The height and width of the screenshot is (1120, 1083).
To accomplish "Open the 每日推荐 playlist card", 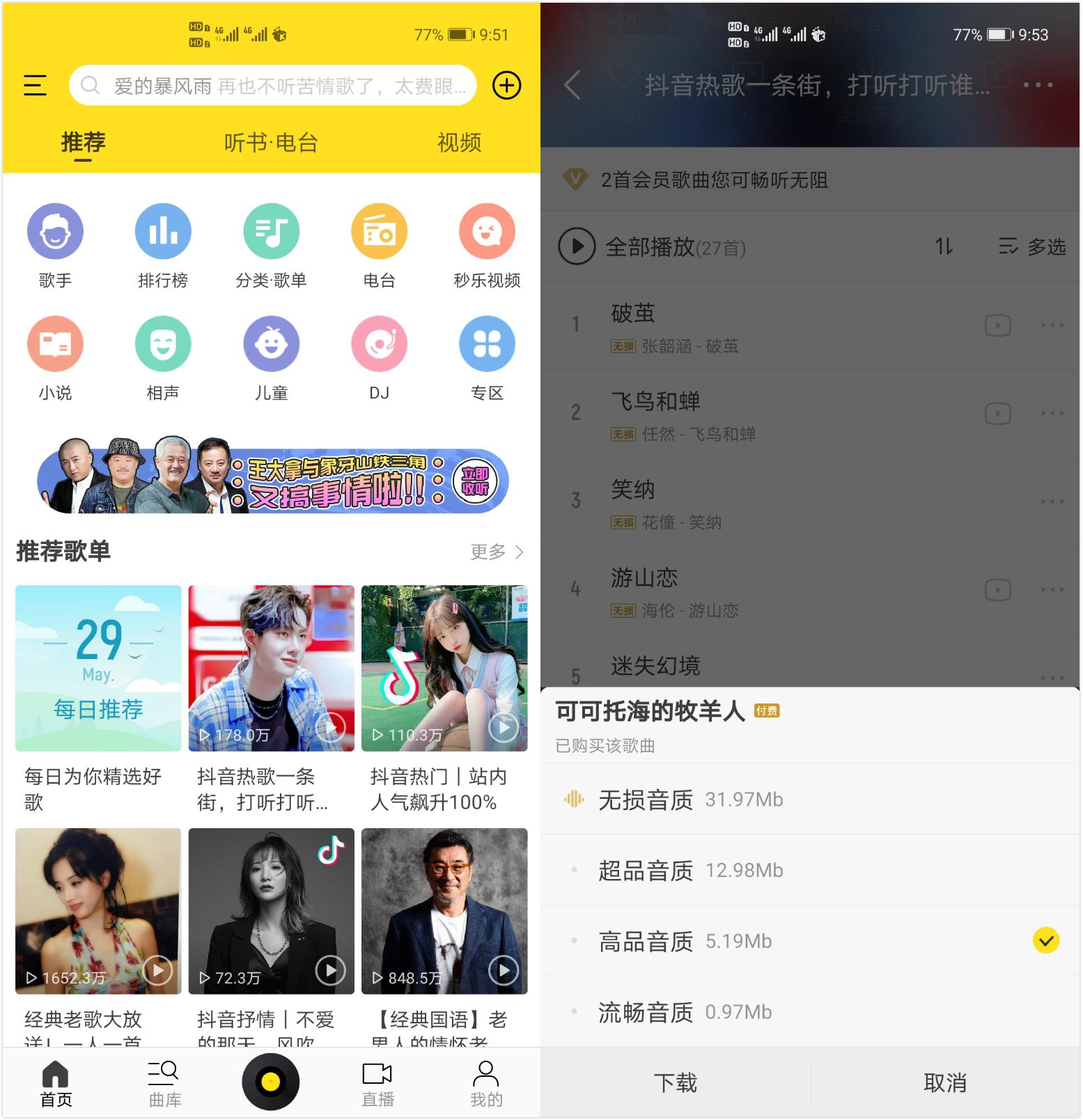I will [x=98, y=668].
